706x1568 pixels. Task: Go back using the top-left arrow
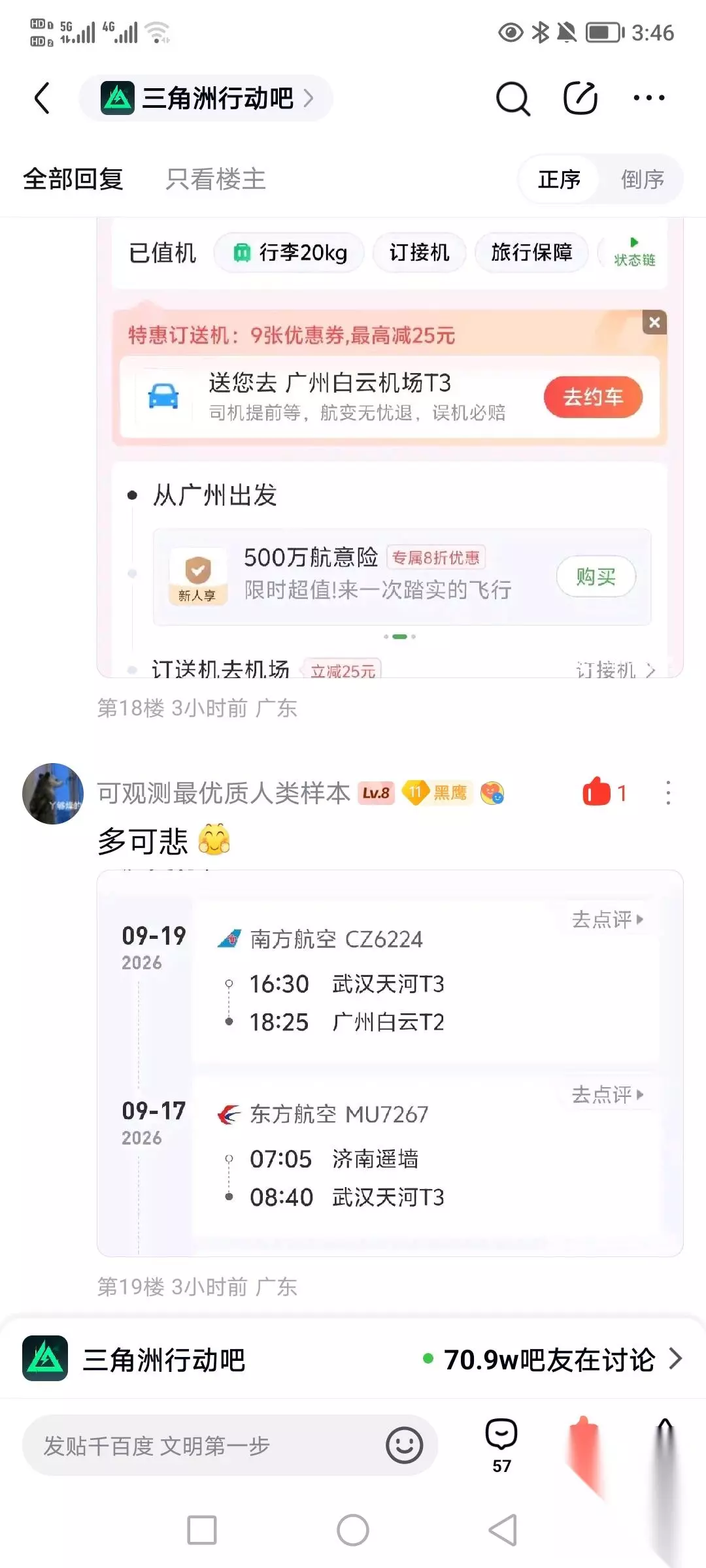tap(42, 99)
